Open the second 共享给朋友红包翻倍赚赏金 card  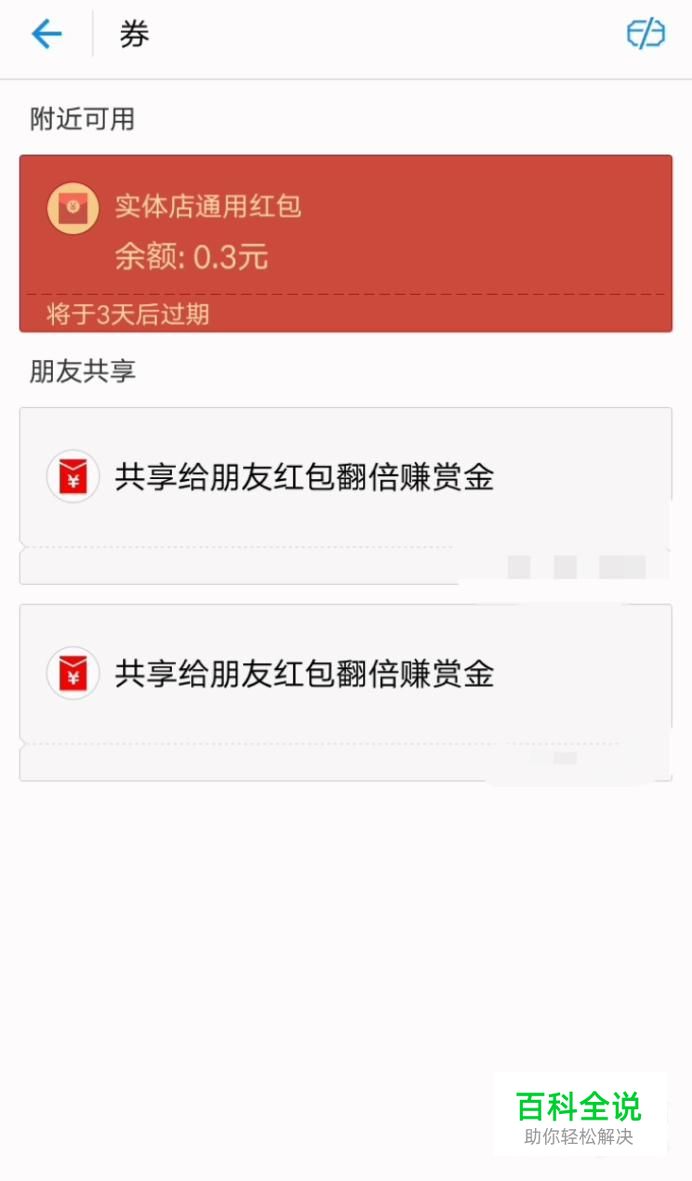346,692
